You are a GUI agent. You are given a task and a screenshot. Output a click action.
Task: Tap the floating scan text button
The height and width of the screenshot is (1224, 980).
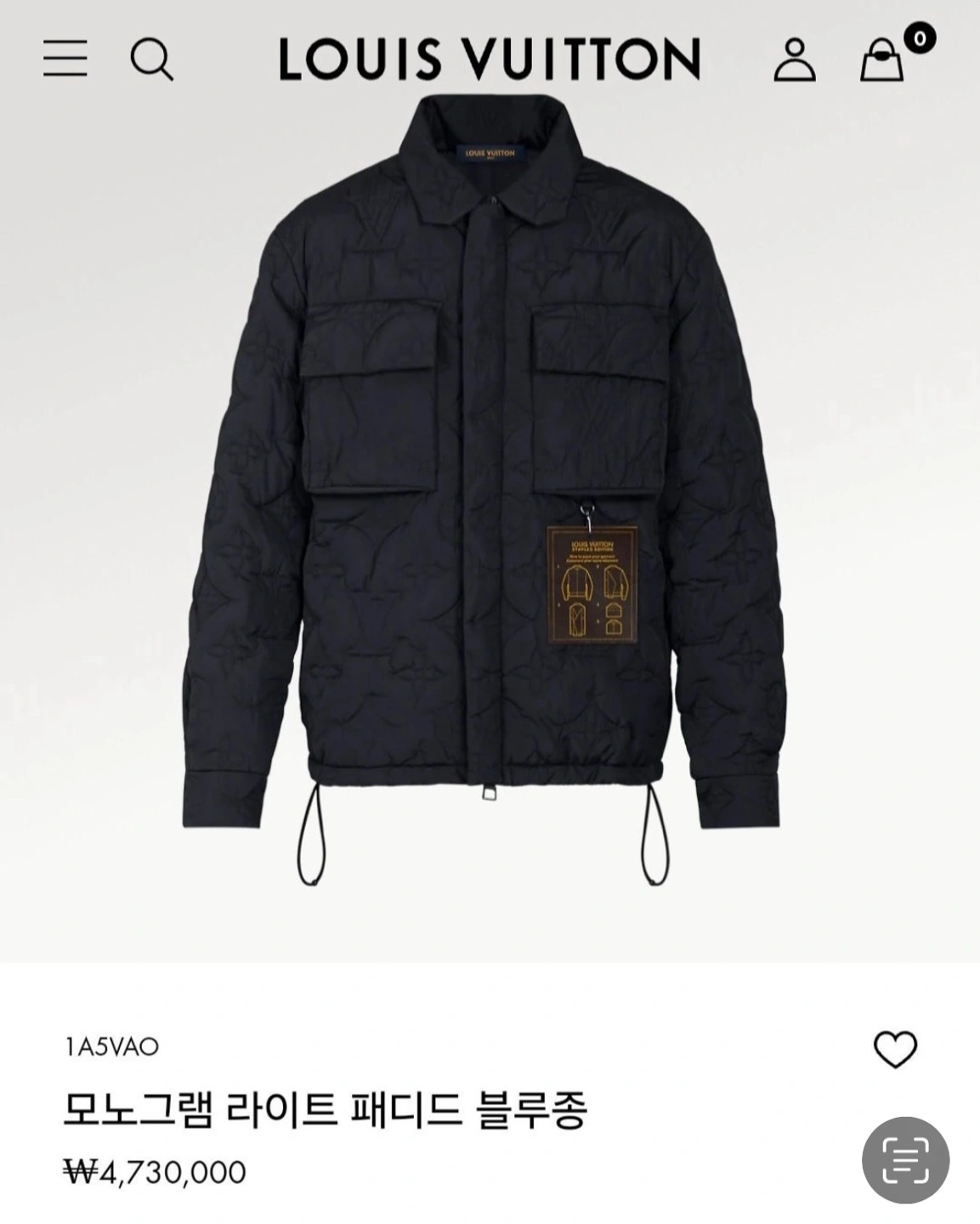pyautogui.click(x=905, y=1160)
